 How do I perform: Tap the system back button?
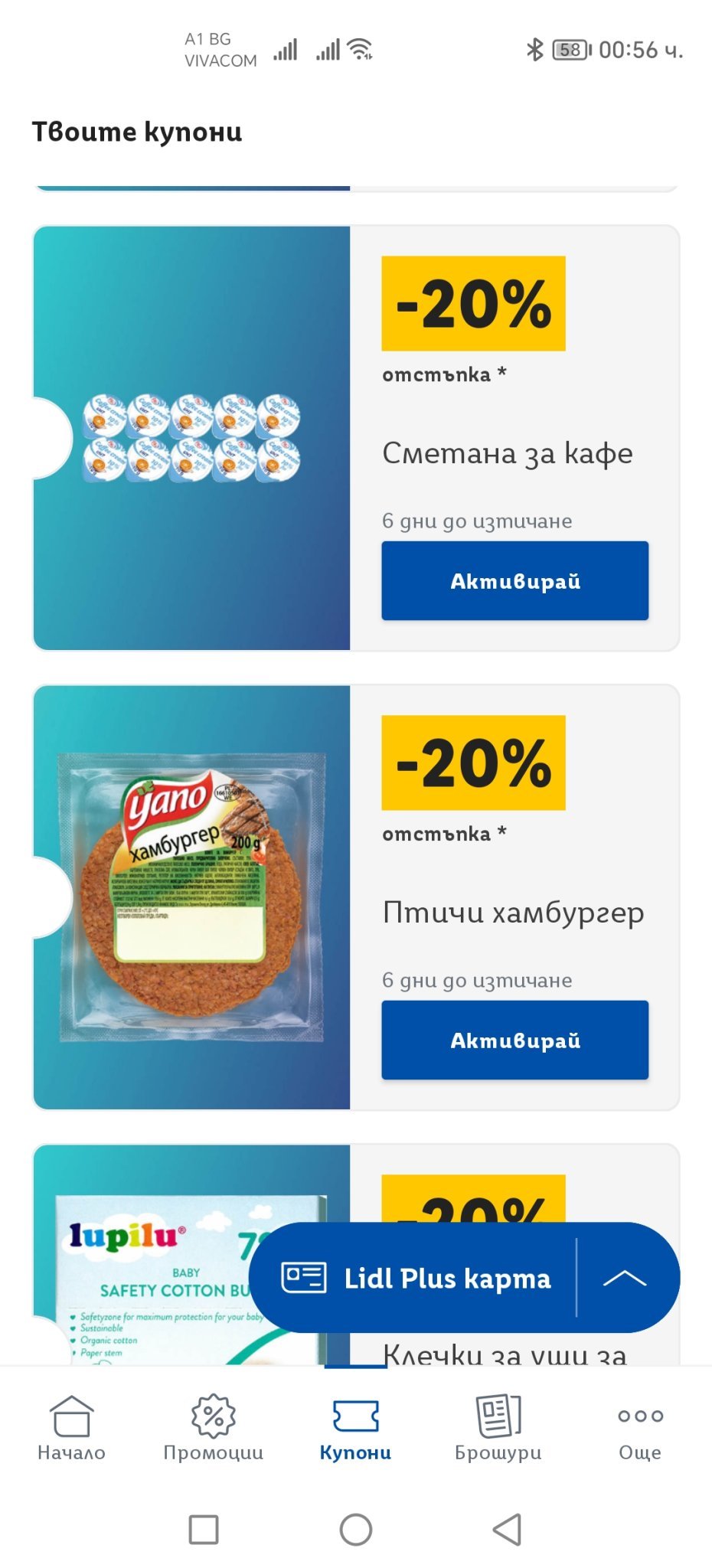[507, 1530]
